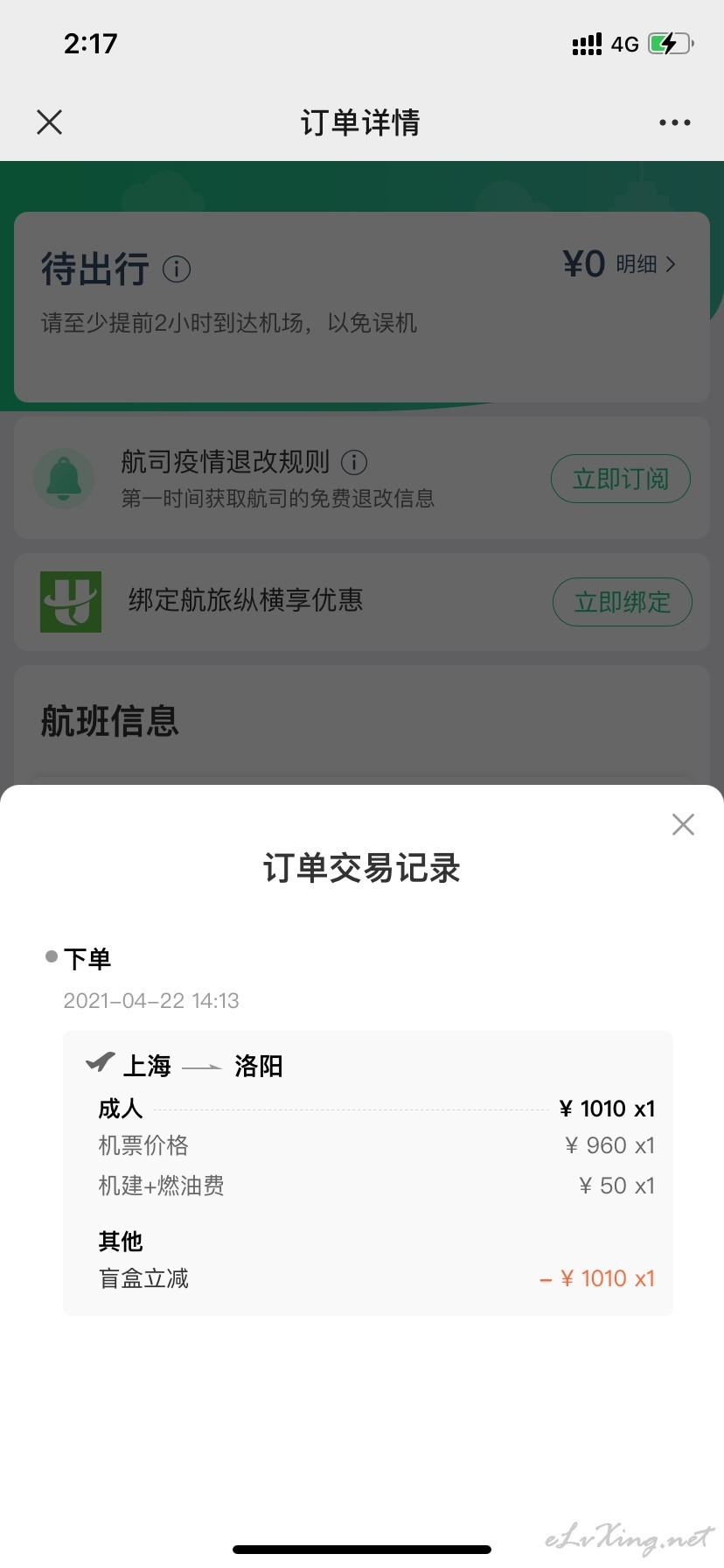
Task: Close the 订单交易记录 sheet
Action: click(x=683, y=824)
